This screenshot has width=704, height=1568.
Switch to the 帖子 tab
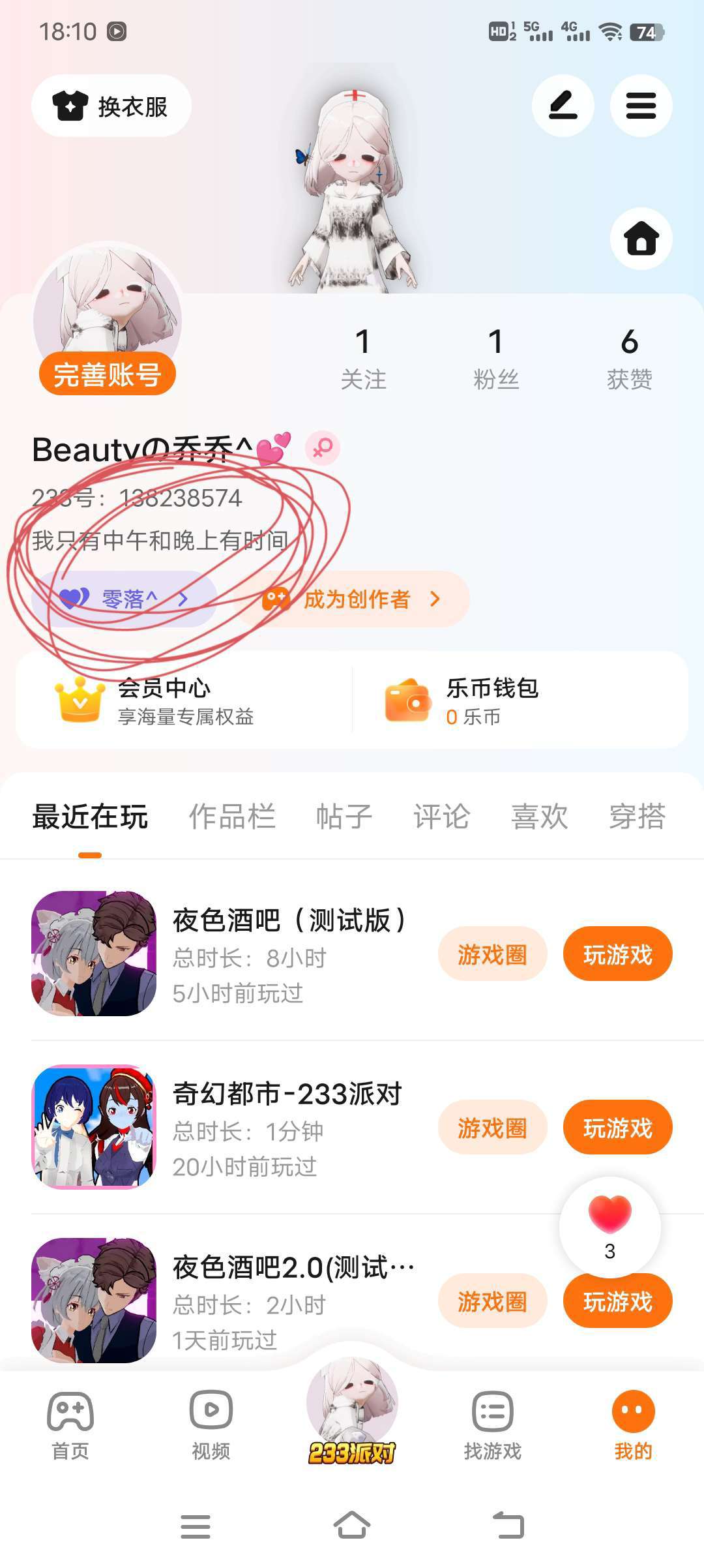pos(344,817)
